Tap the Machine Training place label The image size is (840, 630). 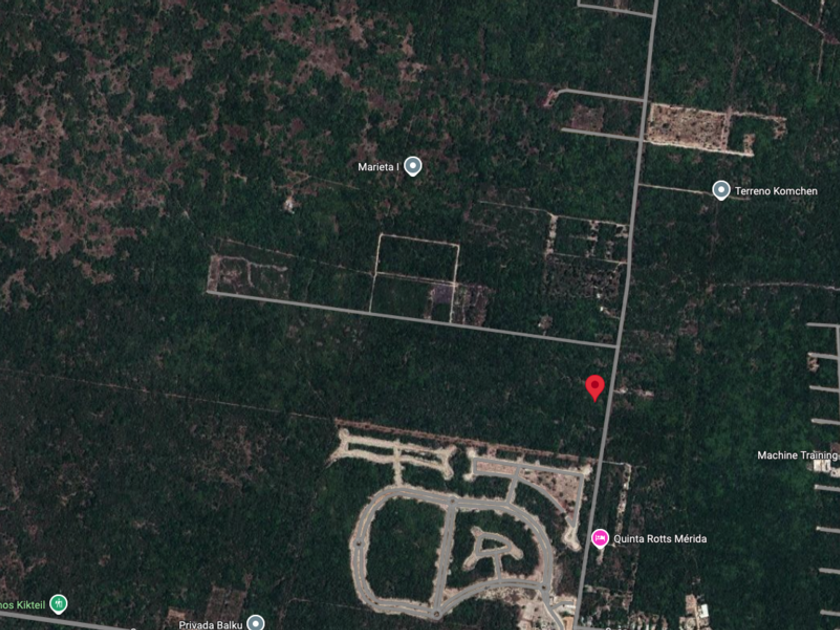(x=798, y=455)
